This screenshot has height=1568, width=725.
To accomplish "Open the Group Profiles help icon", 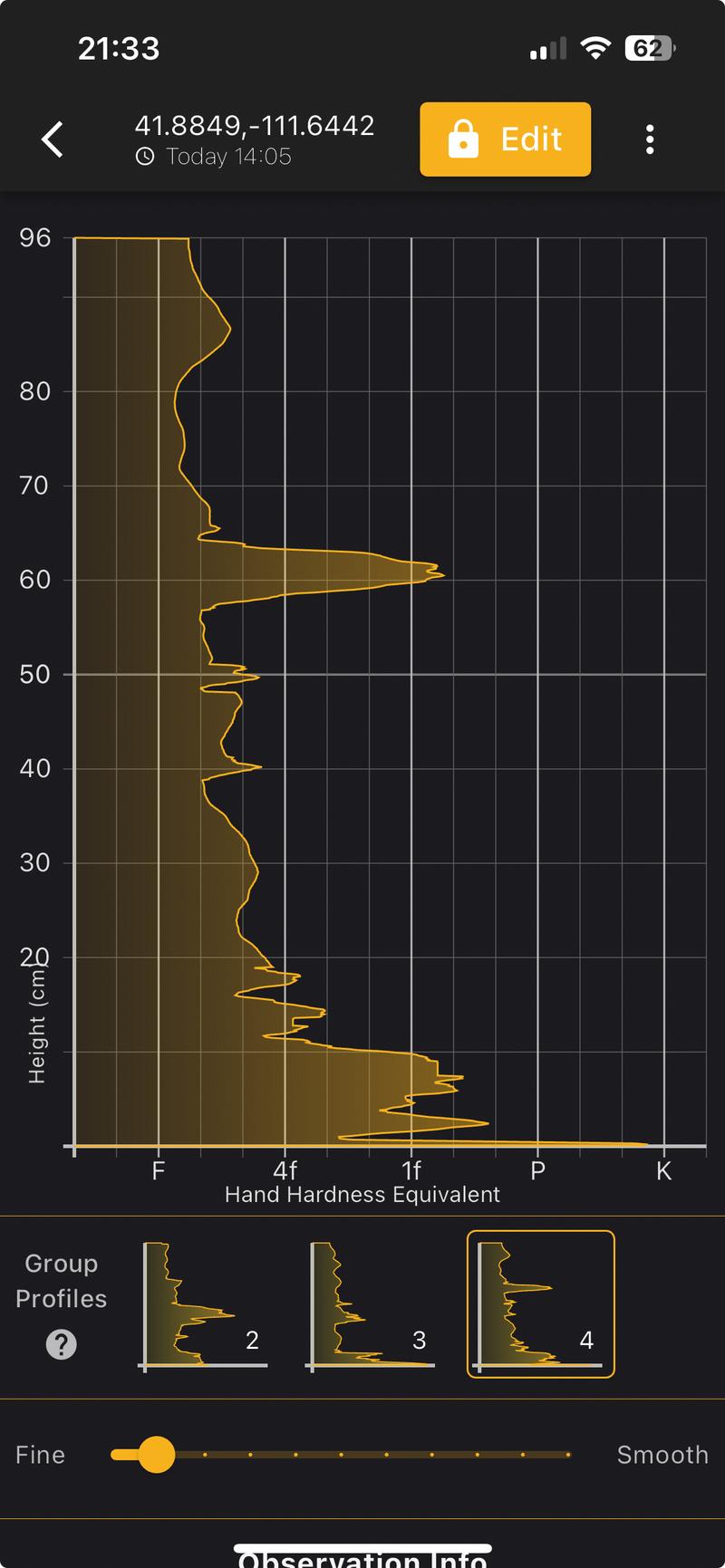I will pyautogui.click(x=61, y=1344).
